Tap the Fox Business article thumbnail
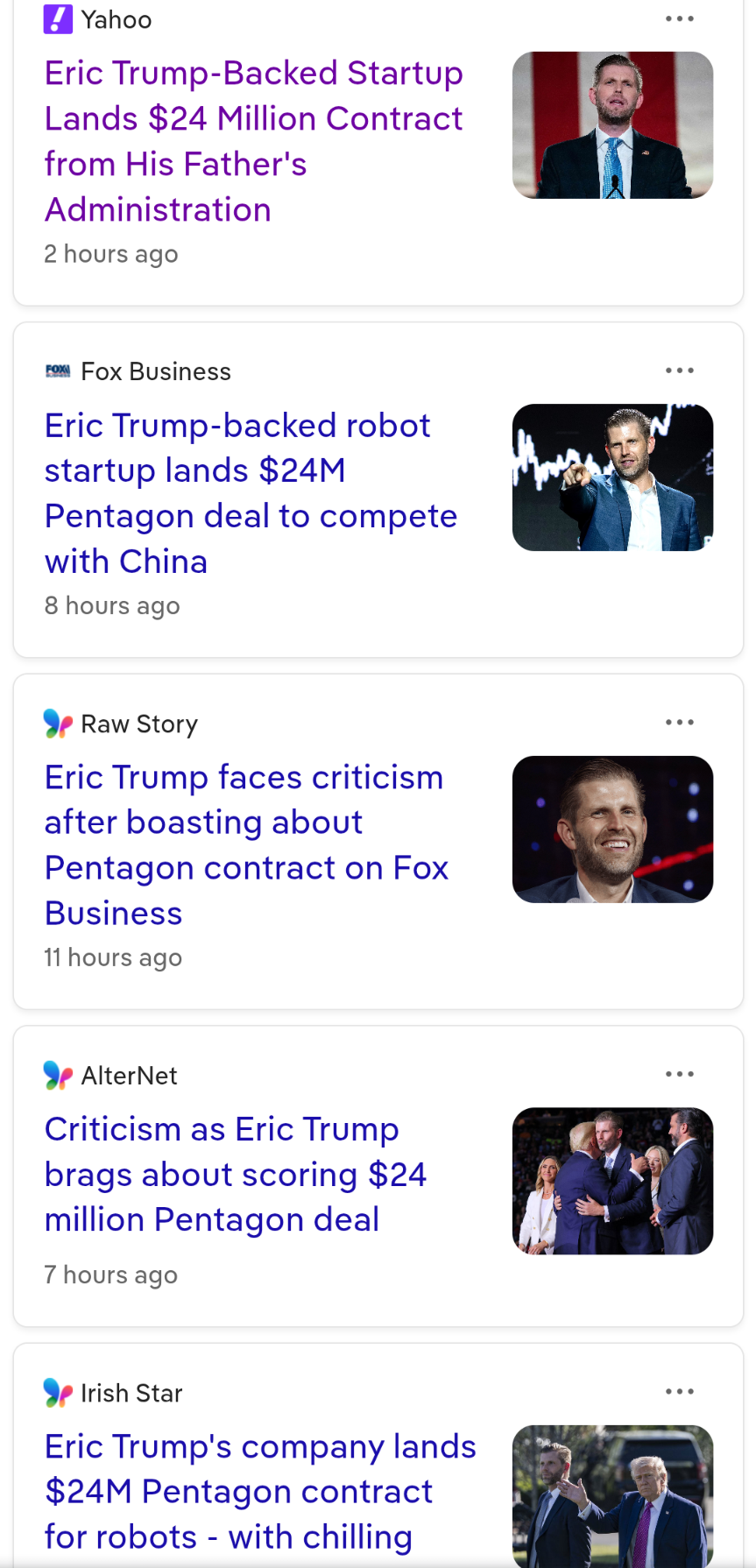 612,477
